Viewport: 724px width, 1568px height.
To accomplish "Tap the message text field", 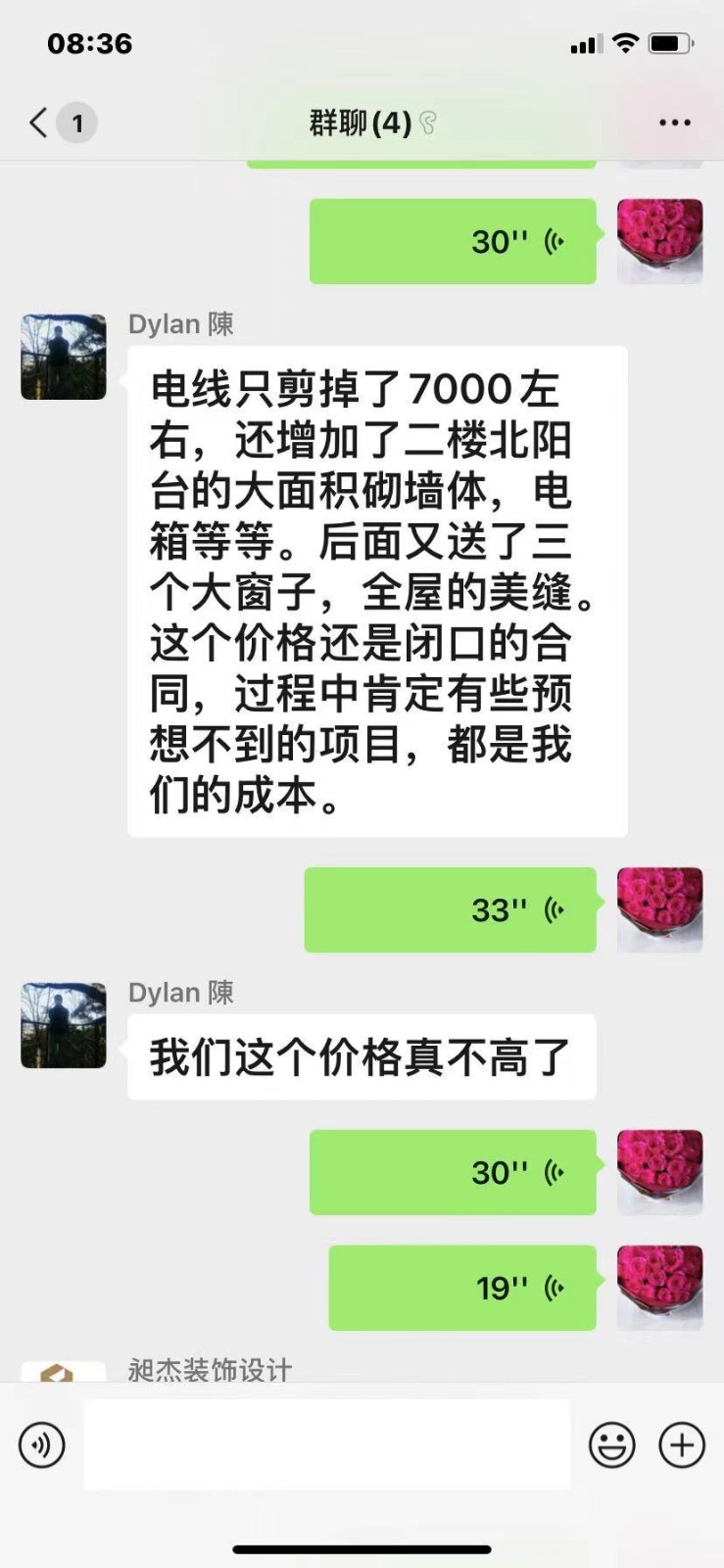I will coord(326,1445).
